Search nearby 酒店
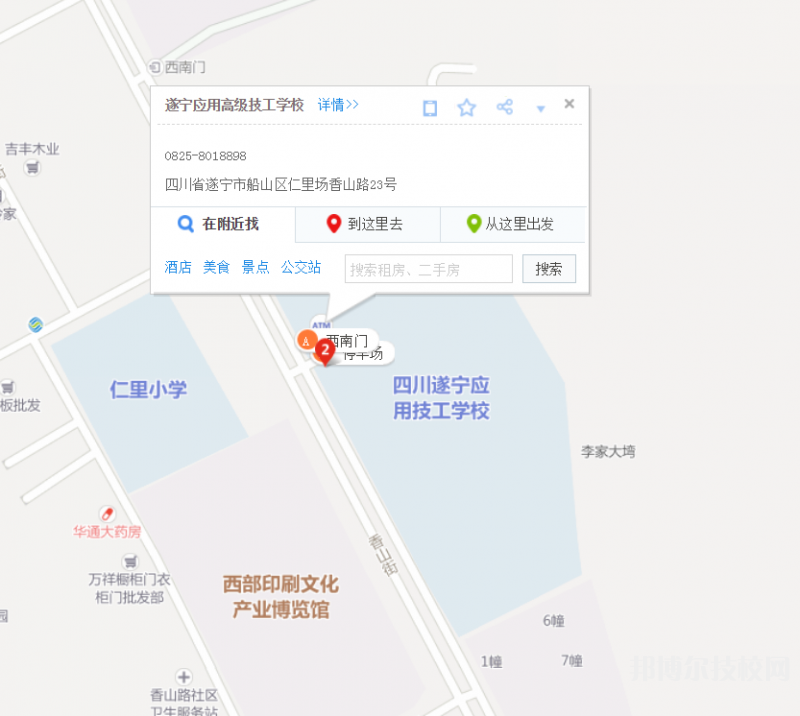Image resolution: width=800 pixels, height=716 pixels. [178, 268]
